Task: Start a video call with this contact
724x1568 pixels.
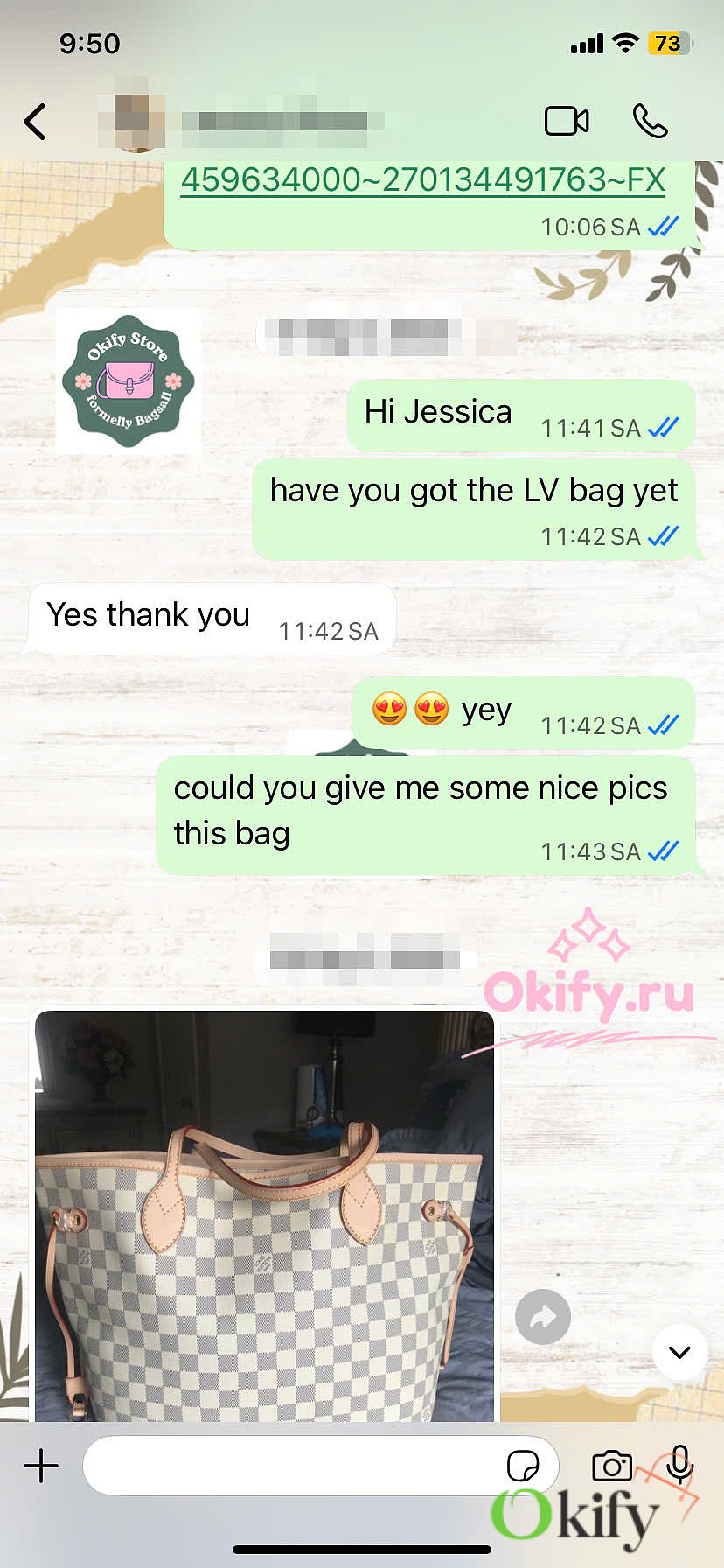Action: pyautogui.click(x=567, y=121)
